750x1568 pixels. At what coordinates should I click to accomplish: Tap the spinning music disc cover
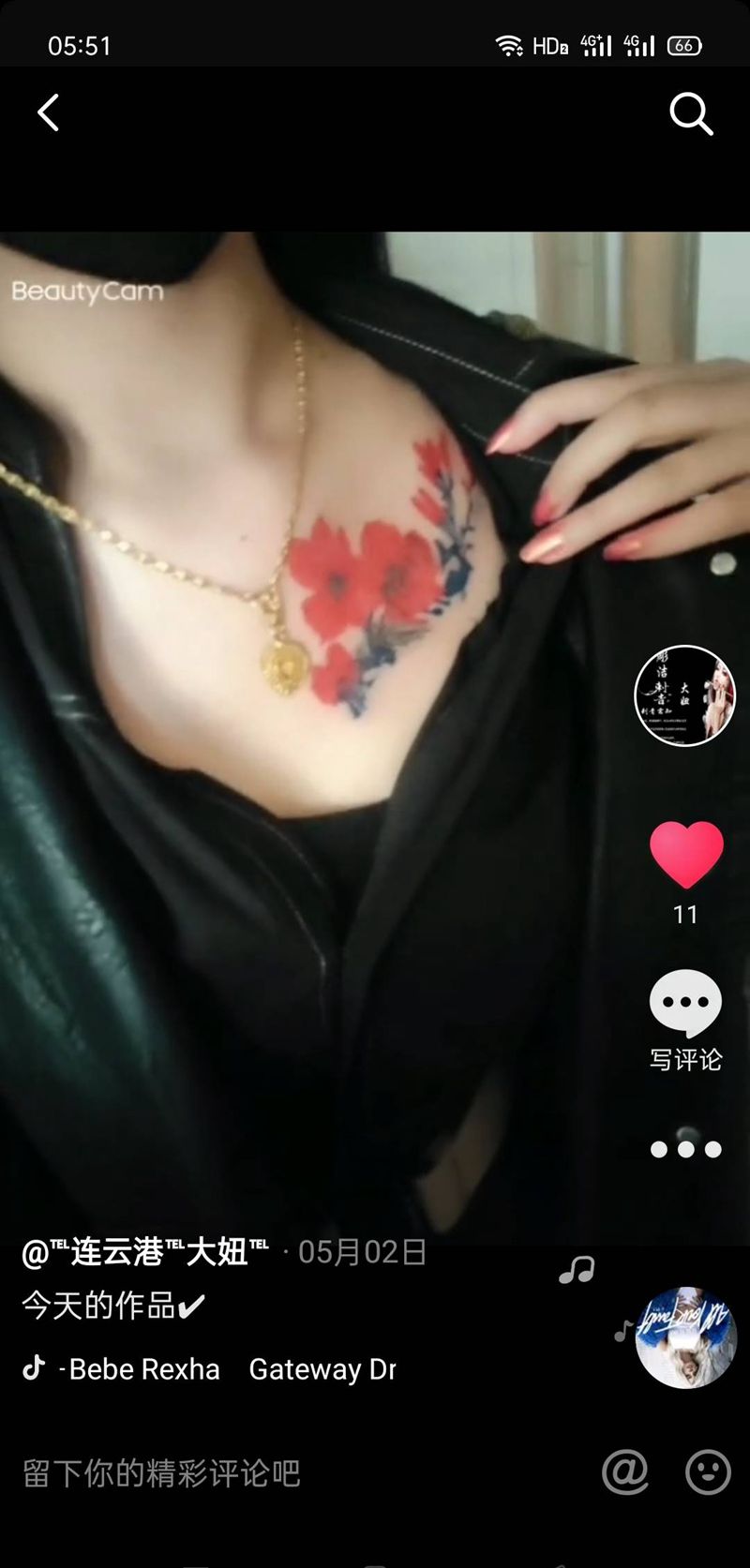685,1337
